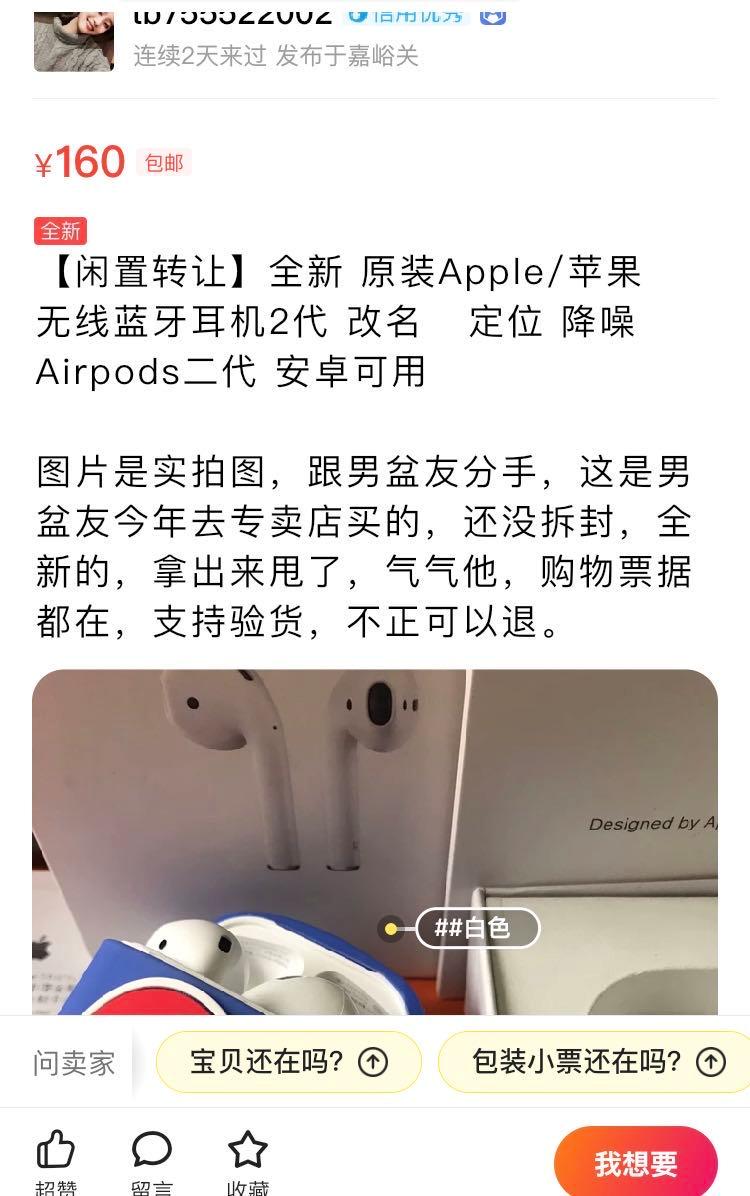
Task: Tap the blue share icon beside the credit badge
Action: [491, 15]
